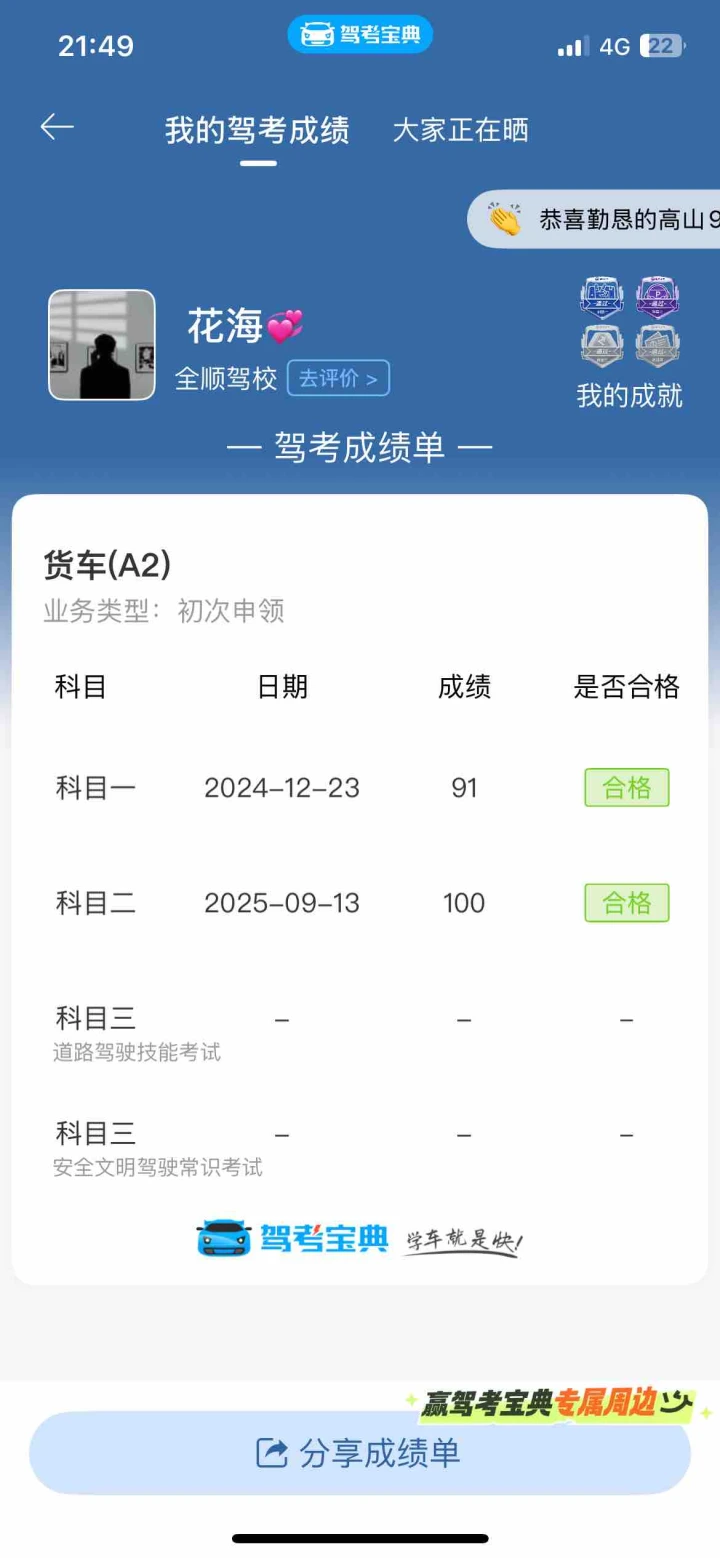Go back using the arrow icon
Screen dimensions: 720x1558
pyautogui.click(x=57, y=127)
